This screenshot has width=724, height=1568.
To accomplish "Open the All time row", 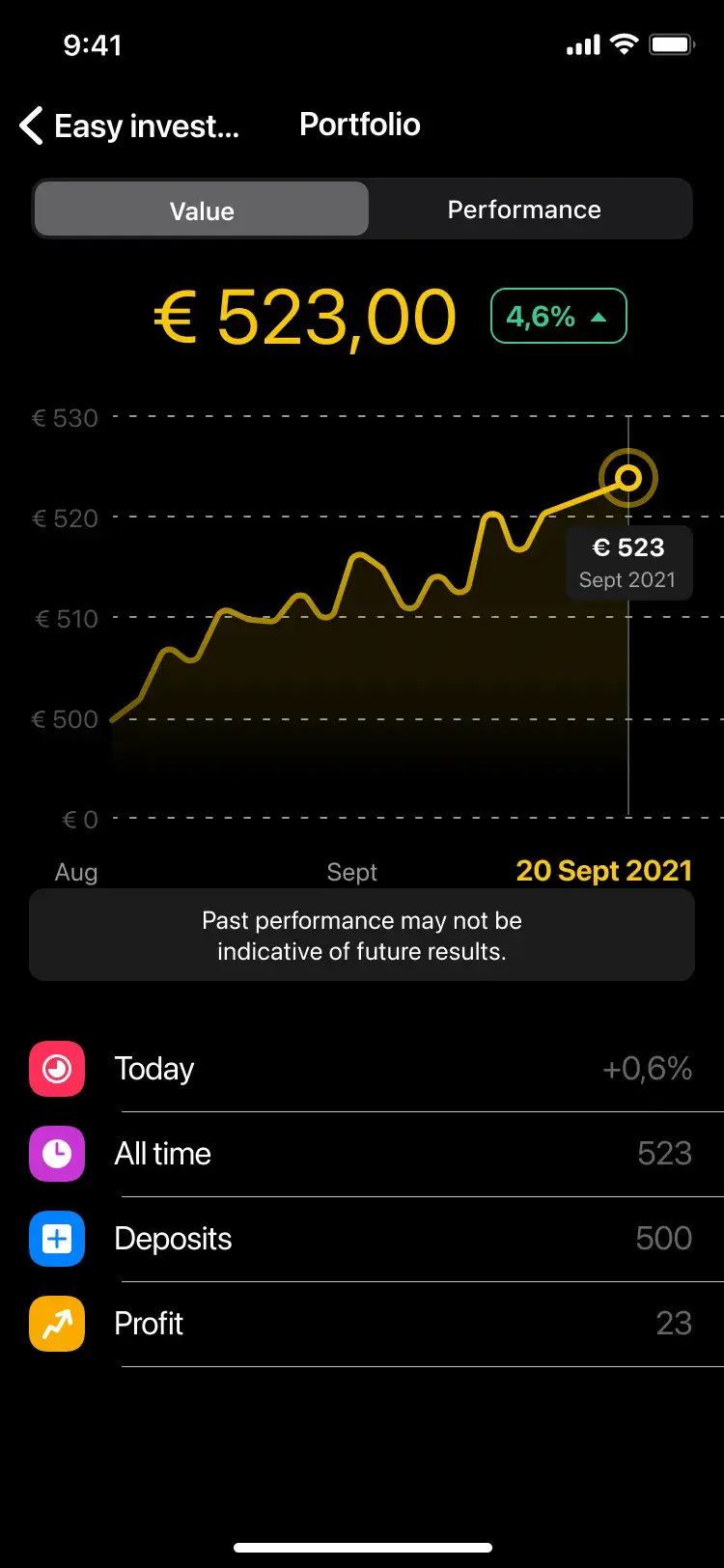I will pos(362,1154).
